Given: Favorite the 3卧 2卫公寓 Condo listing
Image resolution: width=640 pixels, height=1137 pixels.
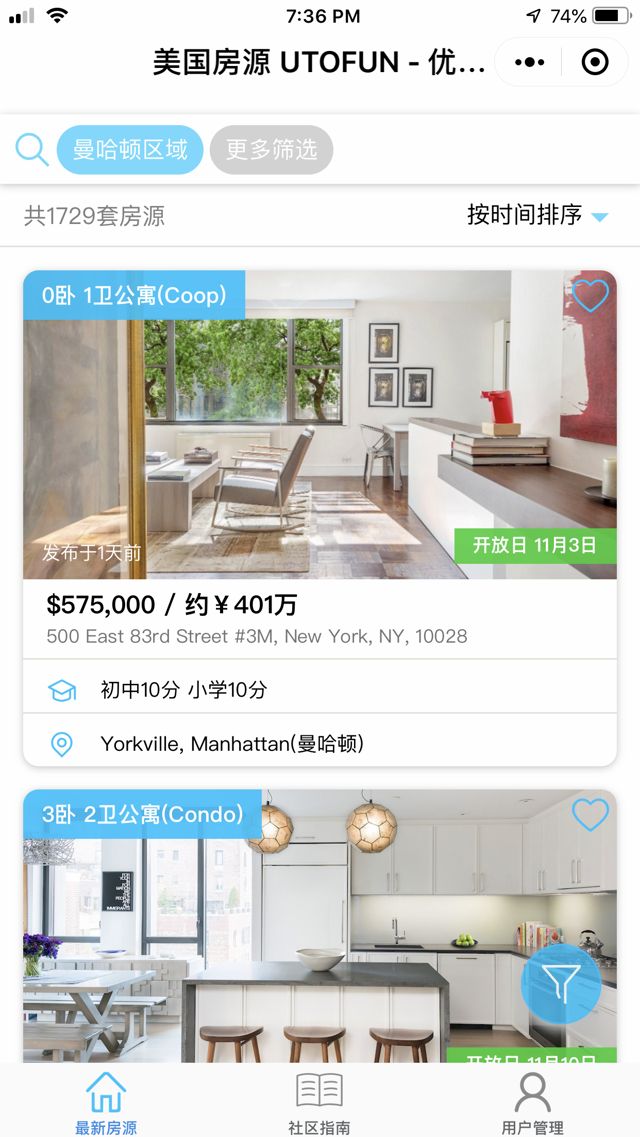Looking at the screenshot, I should tap(590, 814).
